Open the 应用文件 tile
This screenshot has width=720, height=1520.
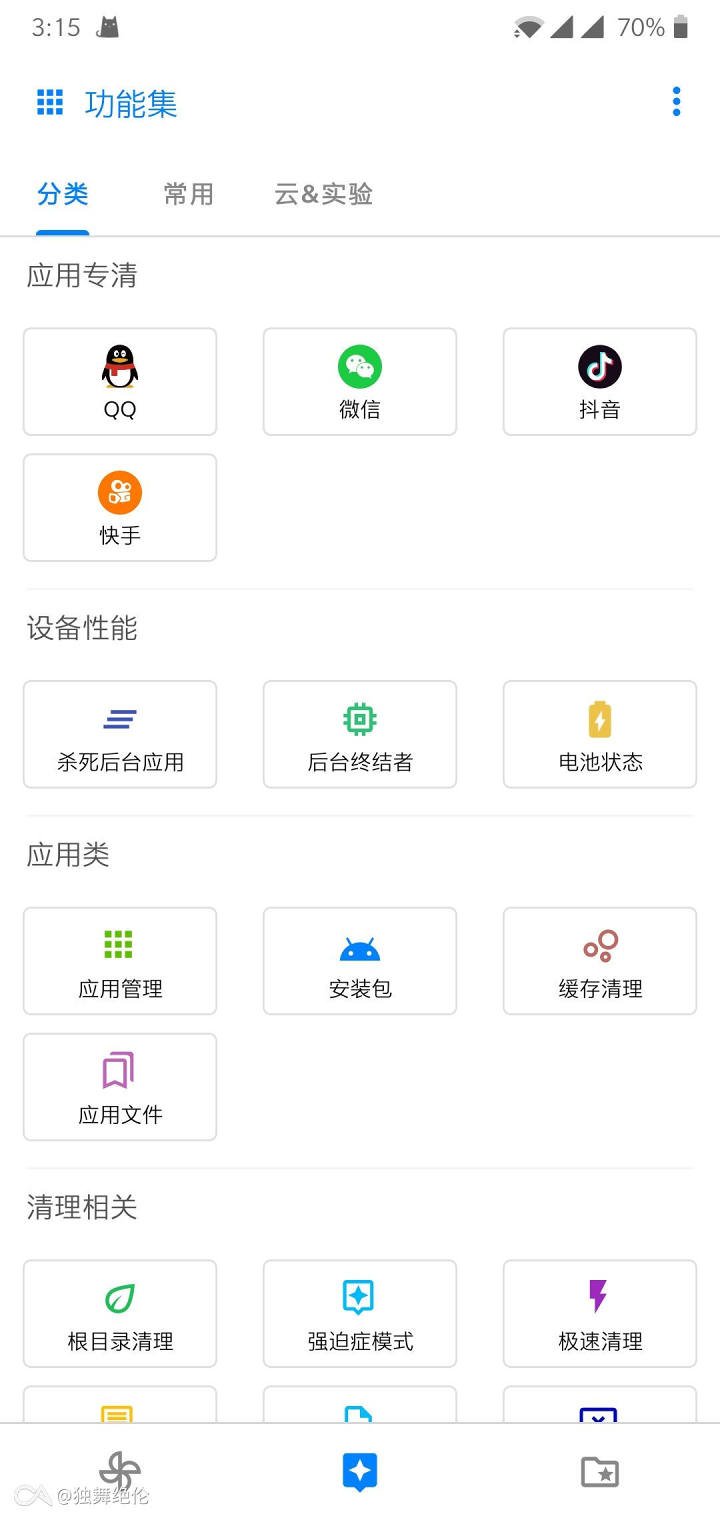pos(120,1087)
